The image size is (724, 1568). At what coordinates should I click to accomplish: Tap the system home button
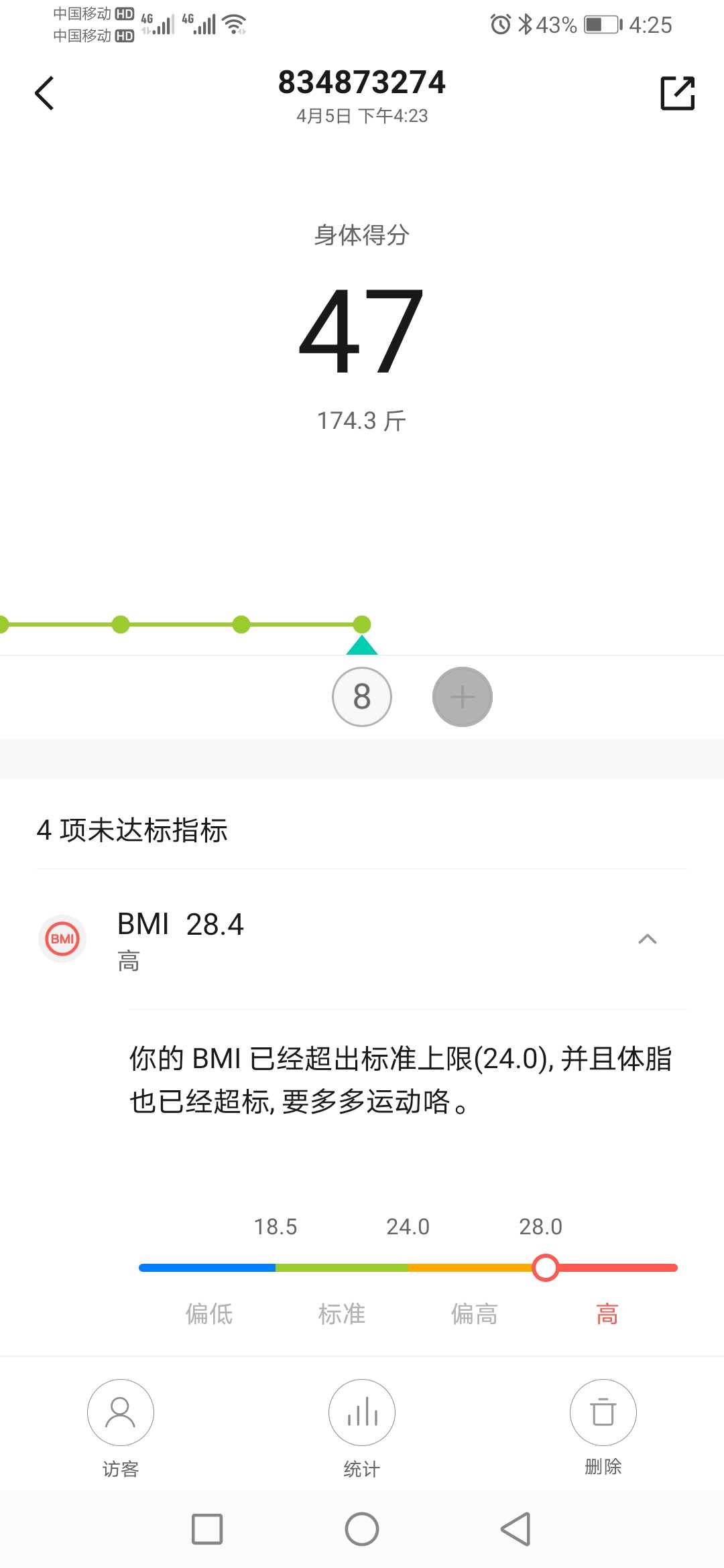tap(362, 1529)
